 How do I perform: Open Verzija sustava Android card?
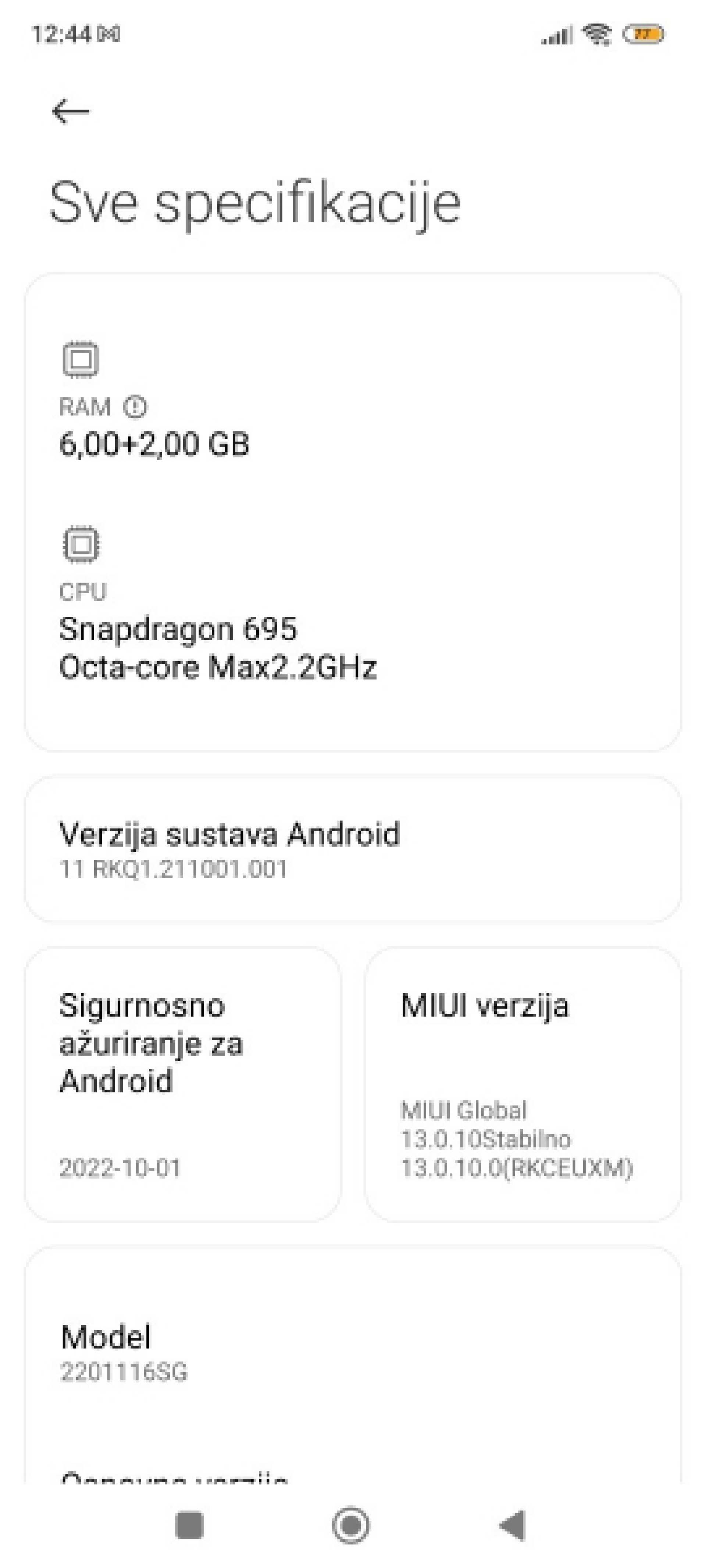[353, 849]
